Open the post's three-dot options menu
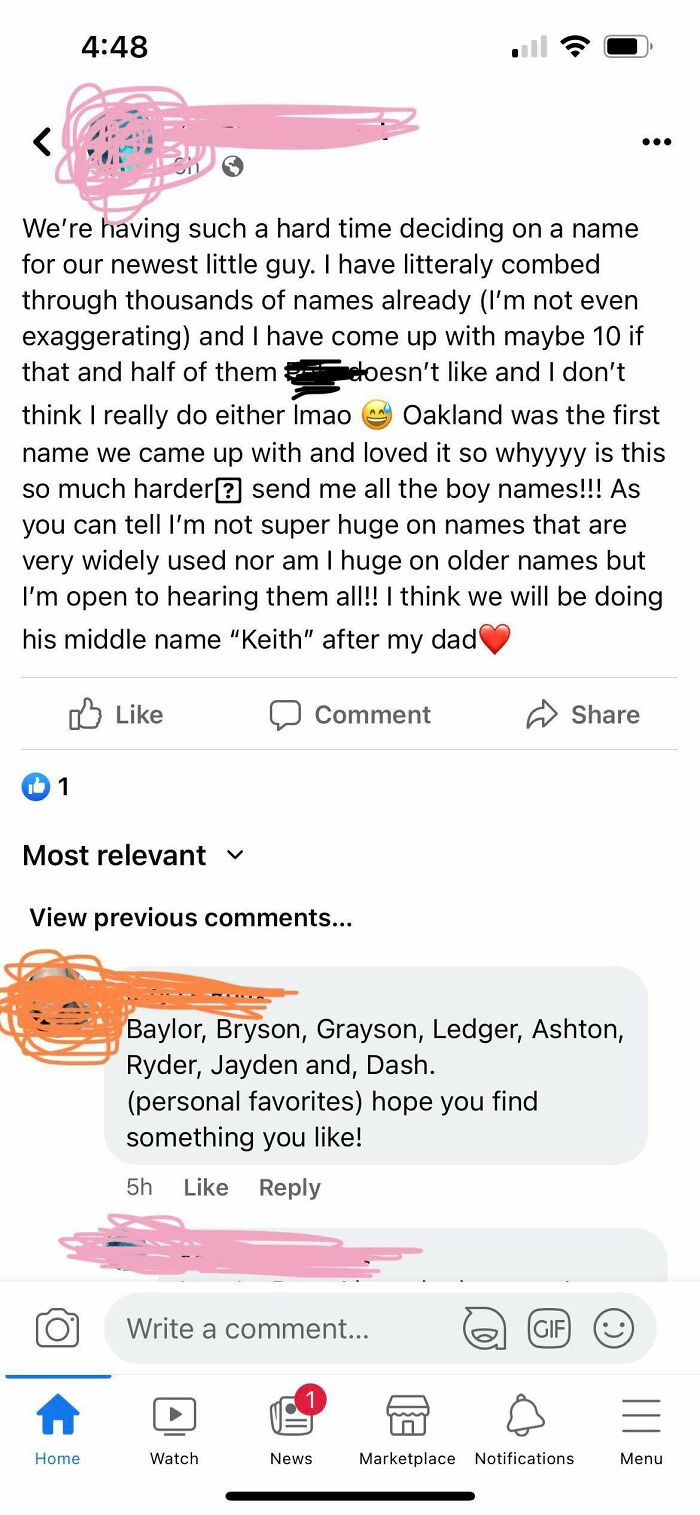Image resolution: width=700 pixels, height=1515 pixels. coord(656,143)
